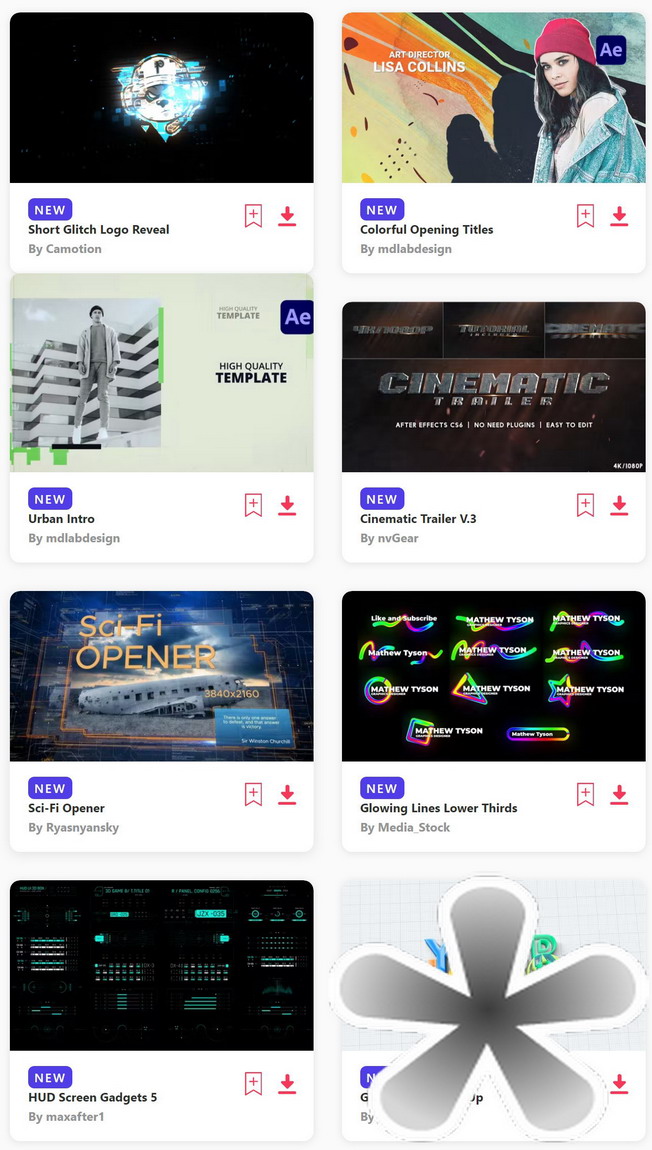Download Glowing Lines Lower Thirds
Viewport: 652px width, 1150px height.
coord(619,794)
